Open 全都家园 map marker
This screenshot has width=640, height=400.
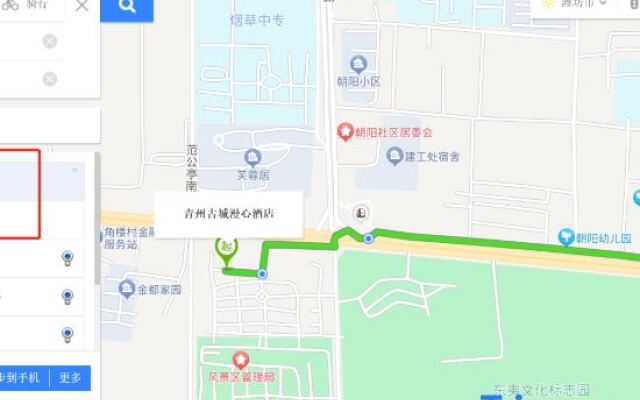pos(127,289)
